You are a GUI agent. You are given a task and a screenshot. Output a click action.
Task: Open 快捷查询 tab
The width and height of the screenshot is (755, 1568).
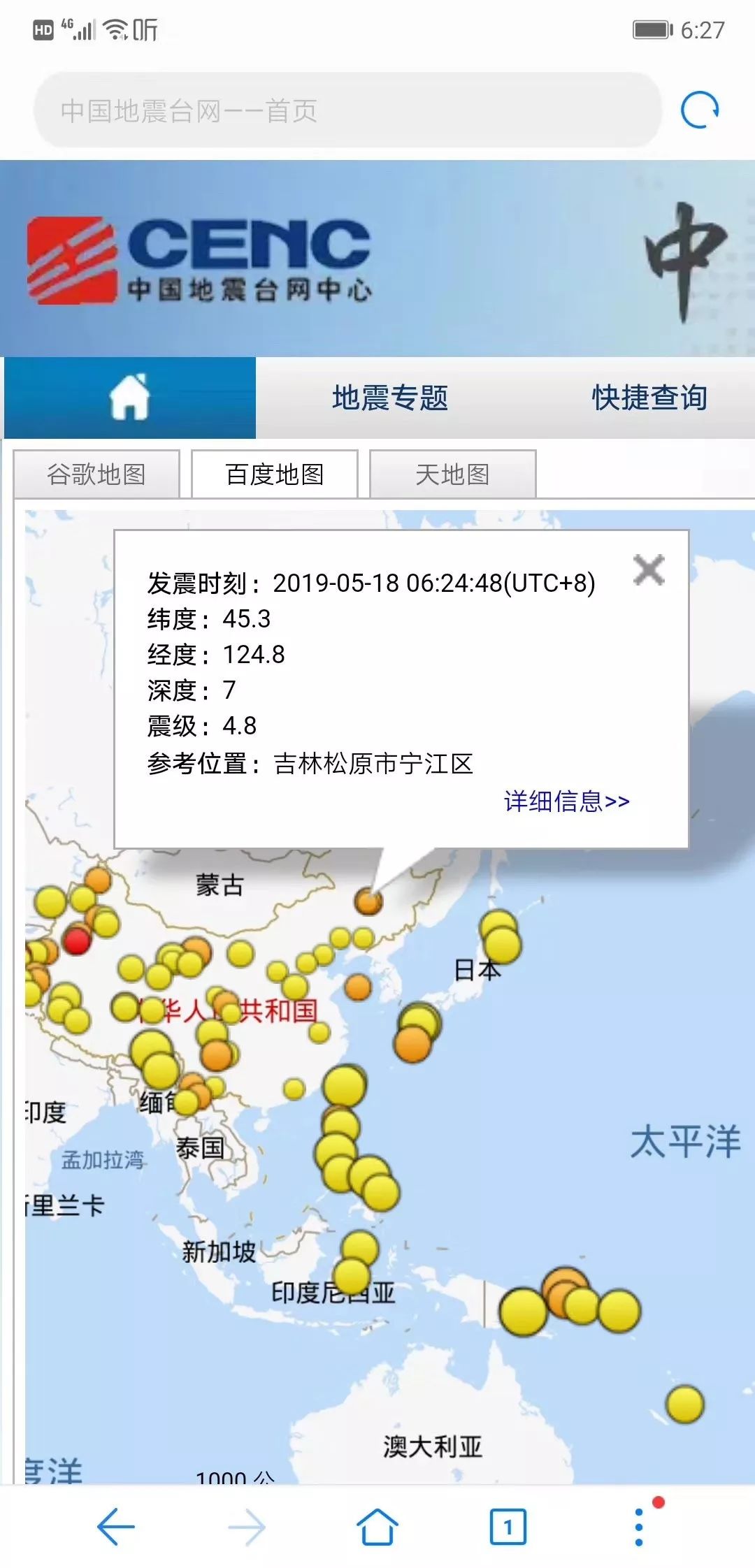649,398
